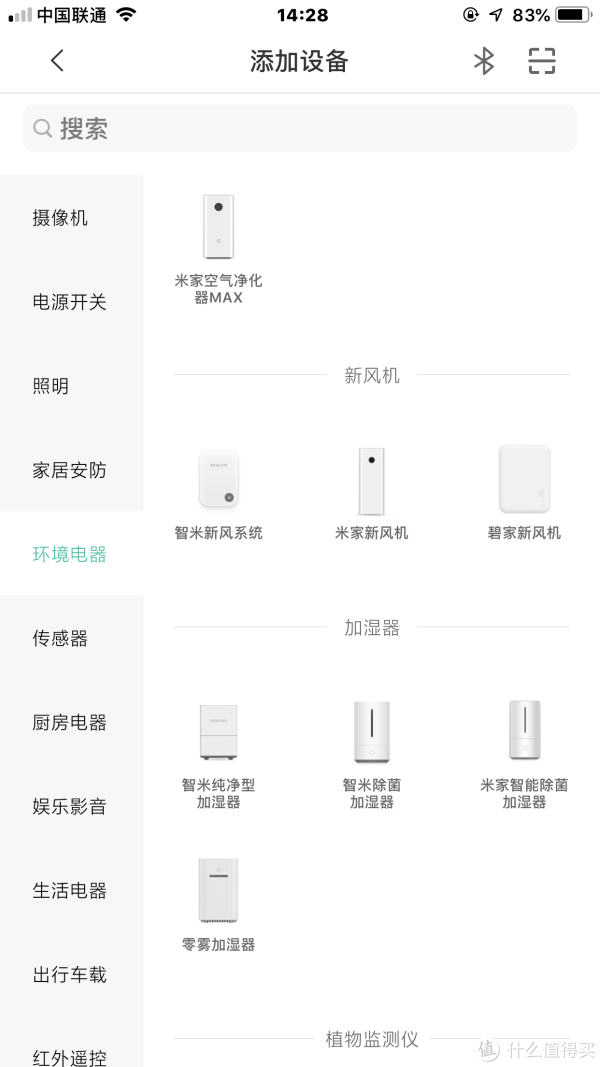This screenshot has width=600, height=1067.
Task: Switch to the 出行车载 category
Action: pyautogui.click(x=71, y=974)
